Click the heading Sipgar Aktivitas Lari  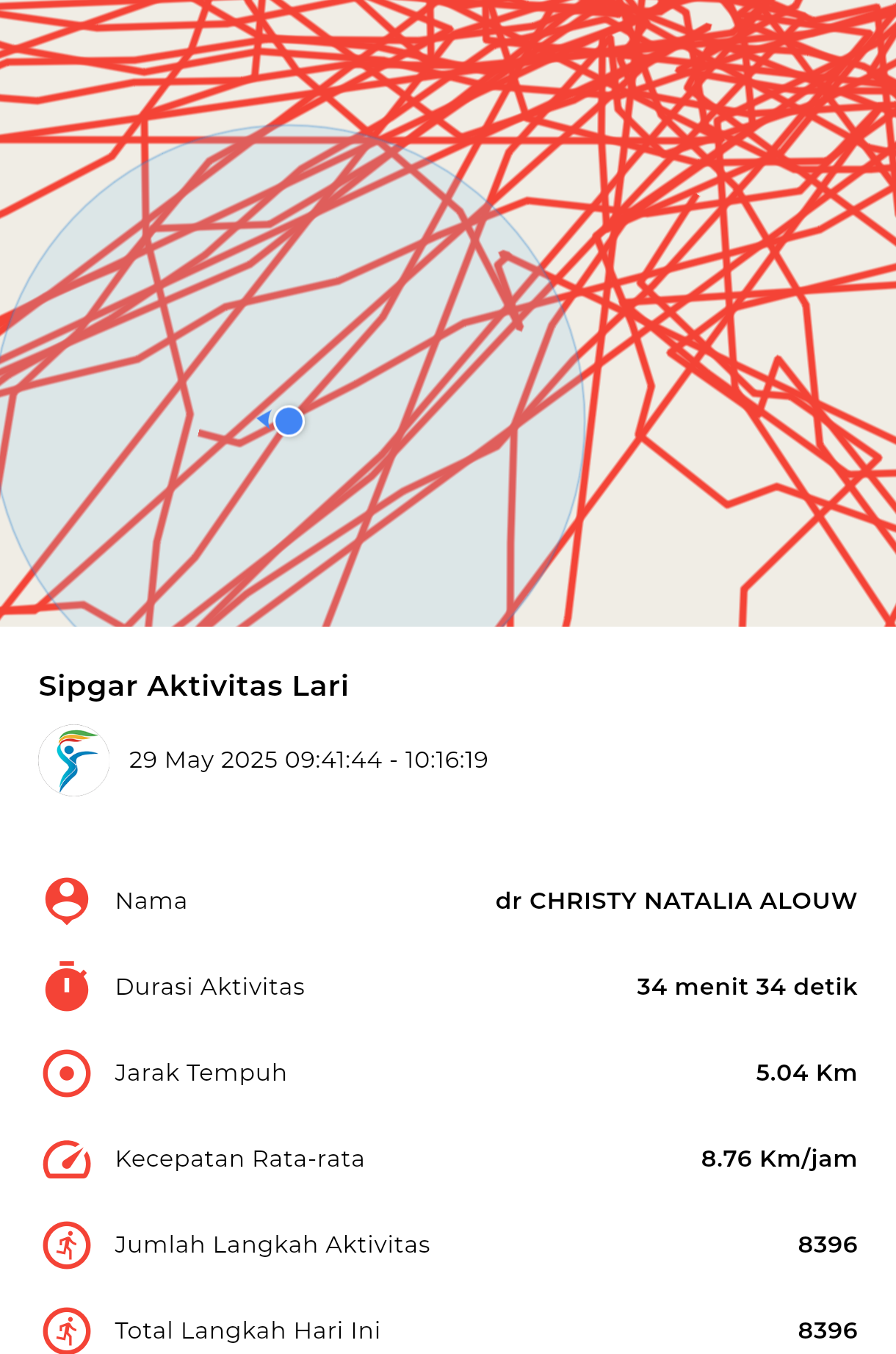[x=195, y=685]
